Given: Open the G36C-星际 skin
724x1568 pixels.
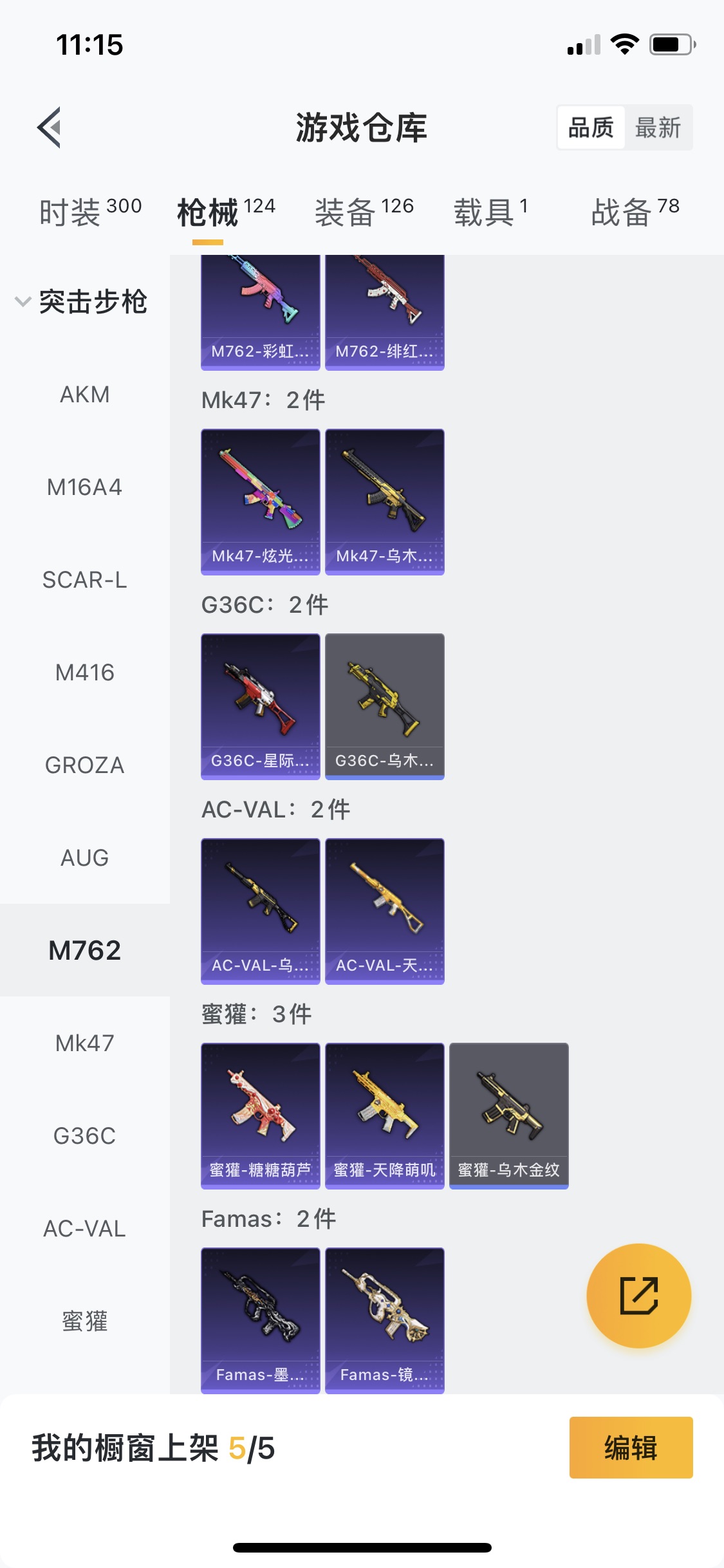Looking at the screenshot, I should (260, 706).
